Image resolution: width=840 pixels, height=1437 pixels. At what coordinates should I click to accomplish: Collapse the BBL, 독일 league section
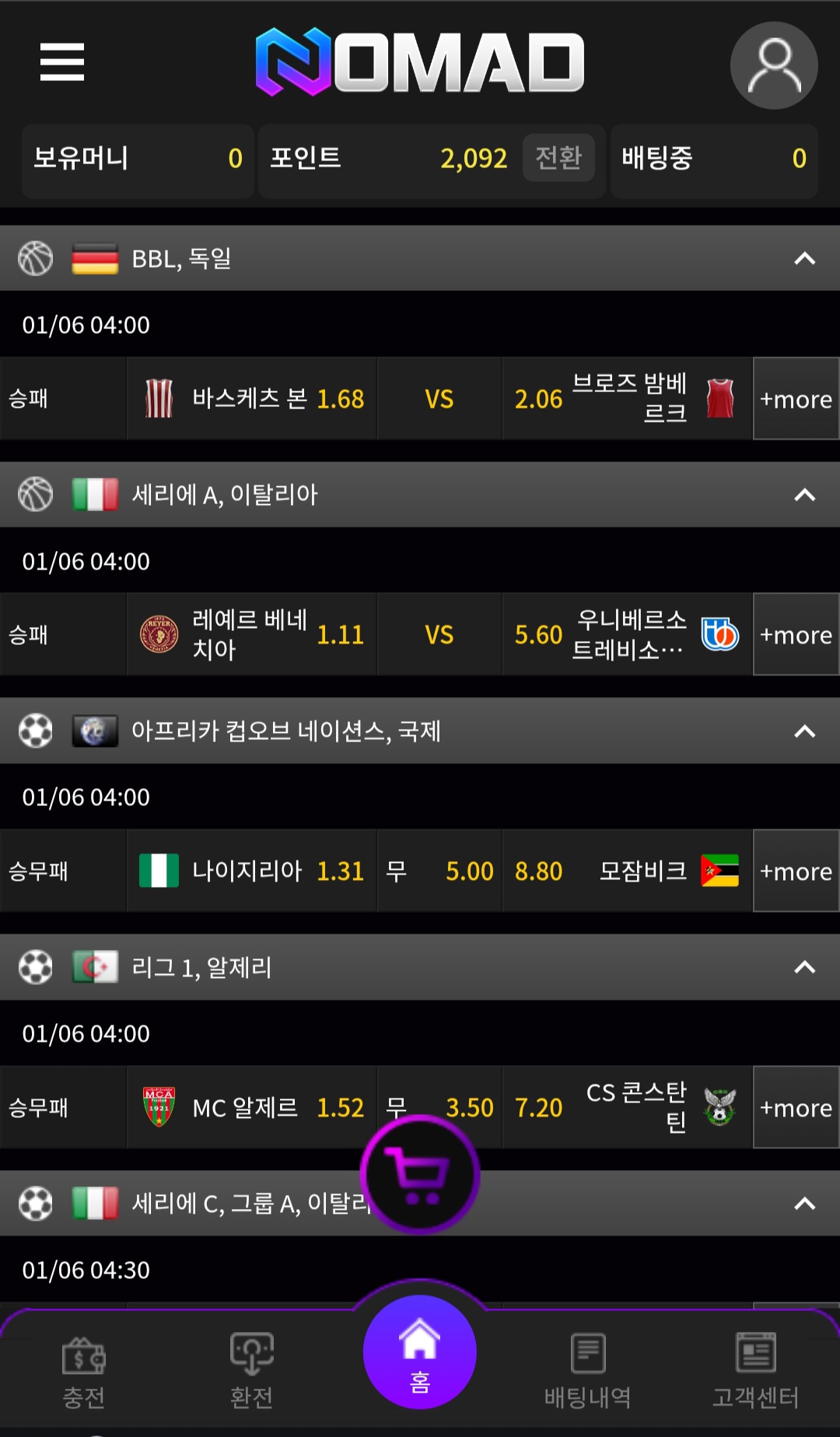coord(804,258)
